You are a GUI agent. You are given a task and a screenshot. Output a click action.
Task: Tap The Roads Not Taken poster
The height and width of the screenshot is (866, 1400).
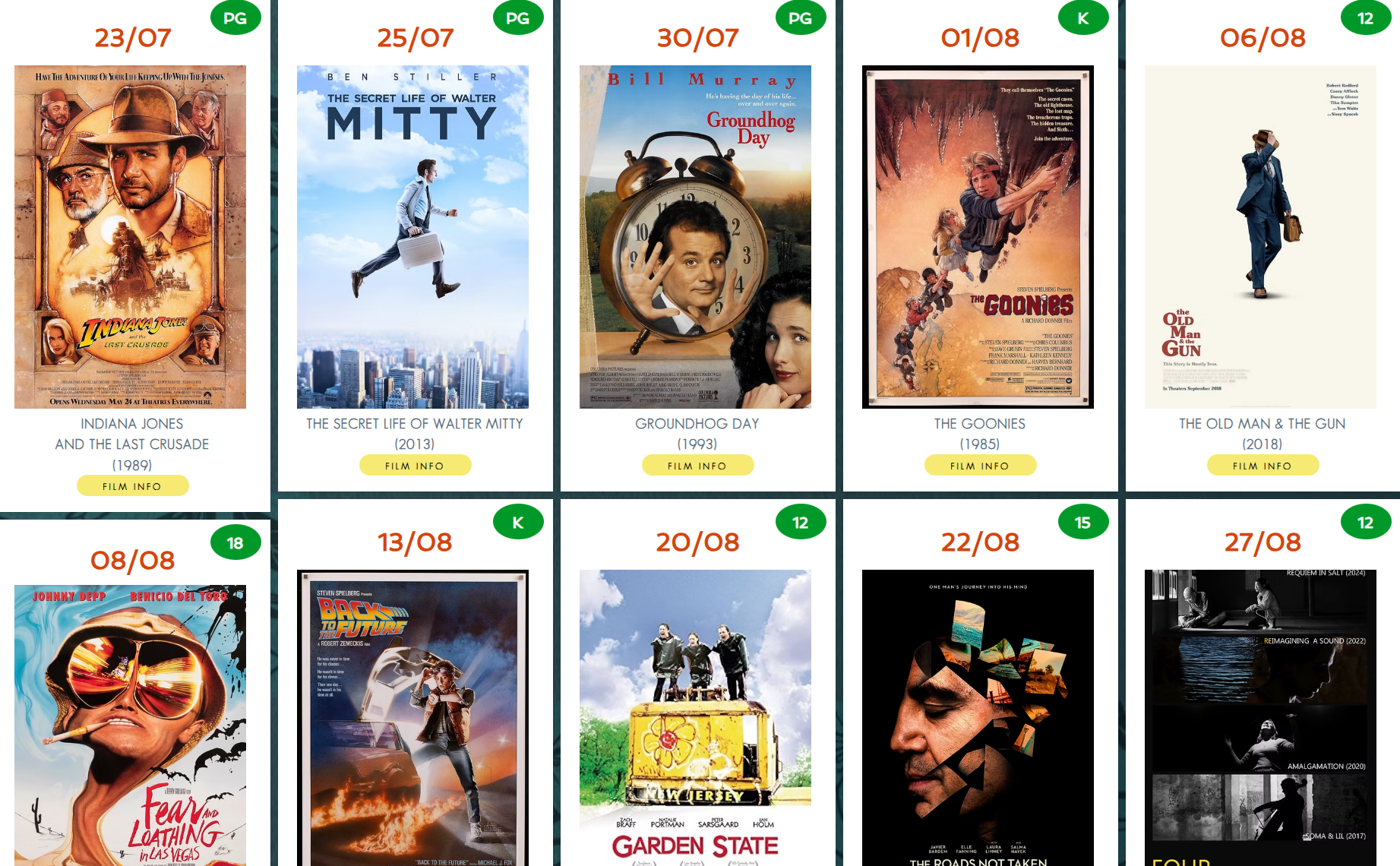(x=978, y=718)
